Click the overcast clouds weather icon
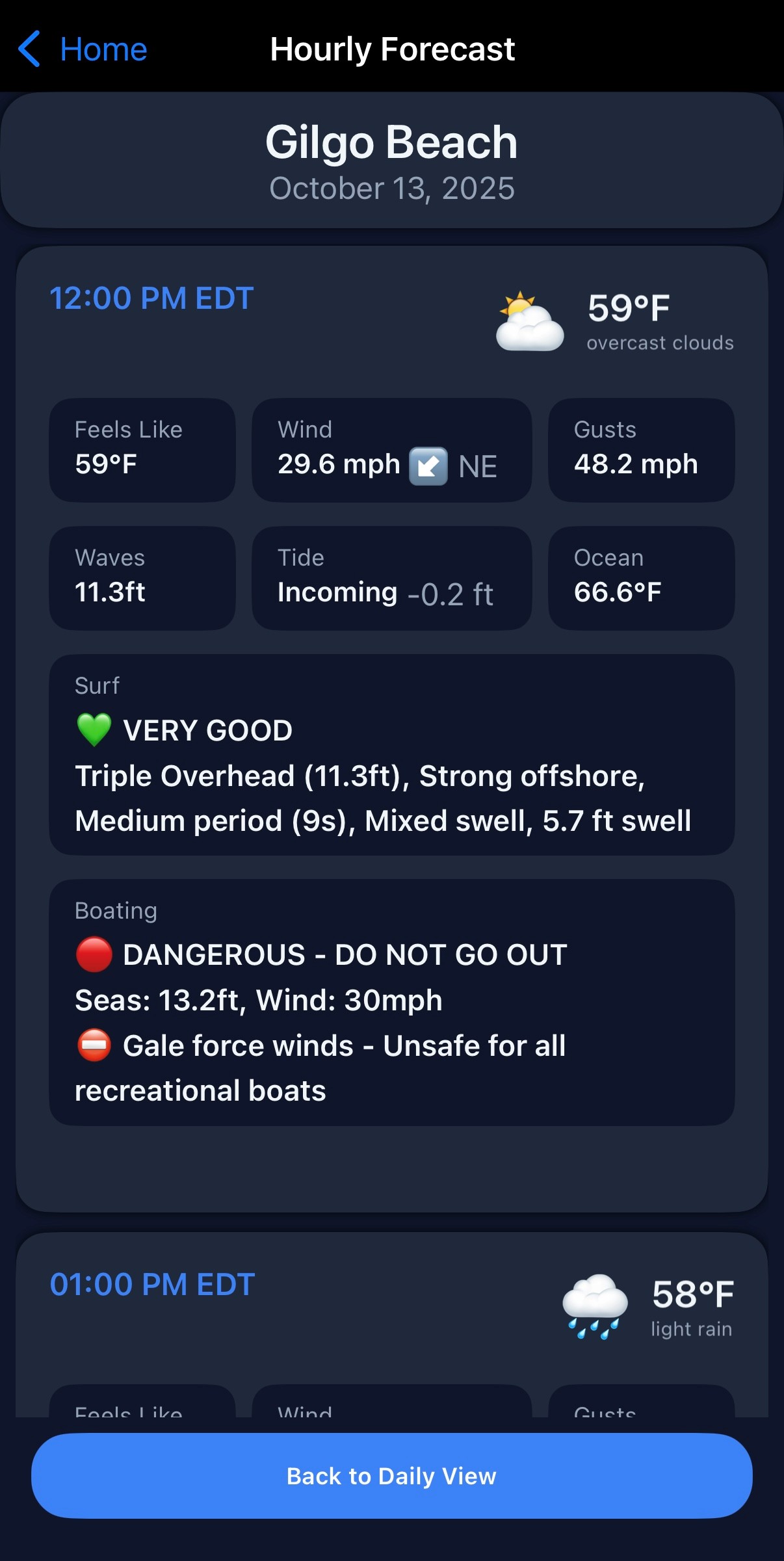This screenshot has width=784, height=1561. pyautogui.click(x=528, y=322)
